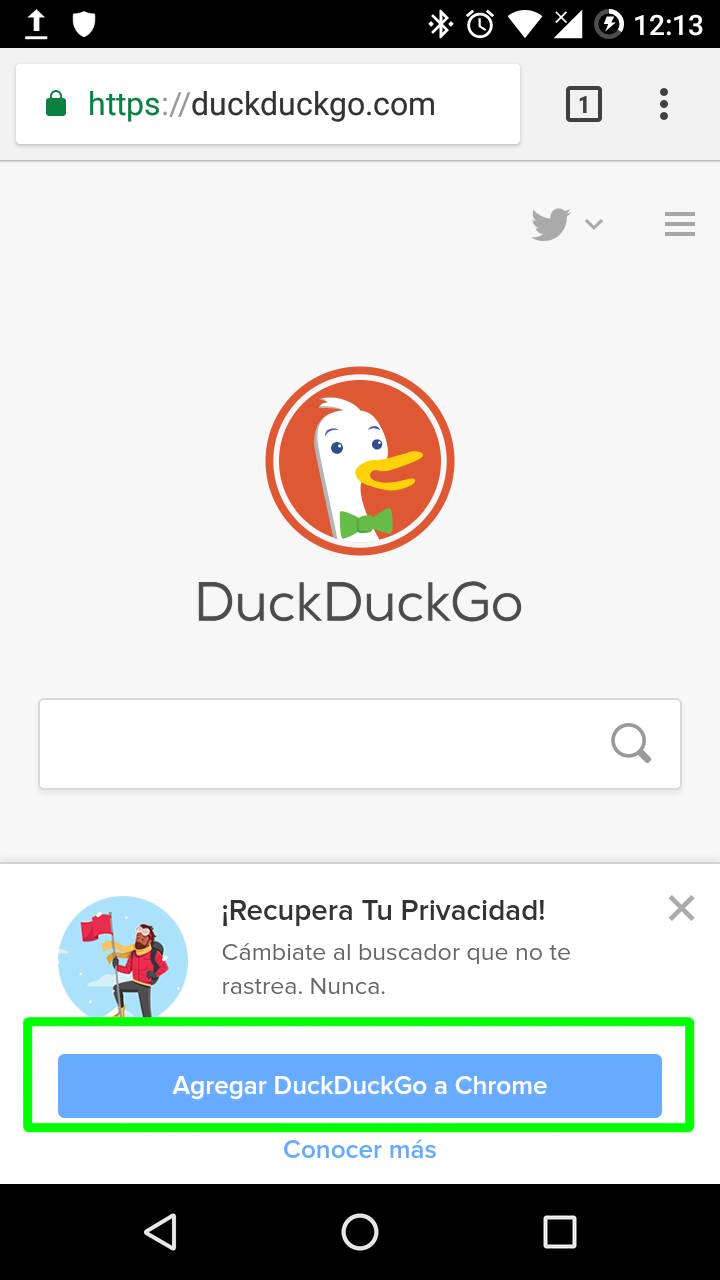720x1280 pixels.
Task: Focus the DuckDuckGo search box
Action: click(320, 744)
